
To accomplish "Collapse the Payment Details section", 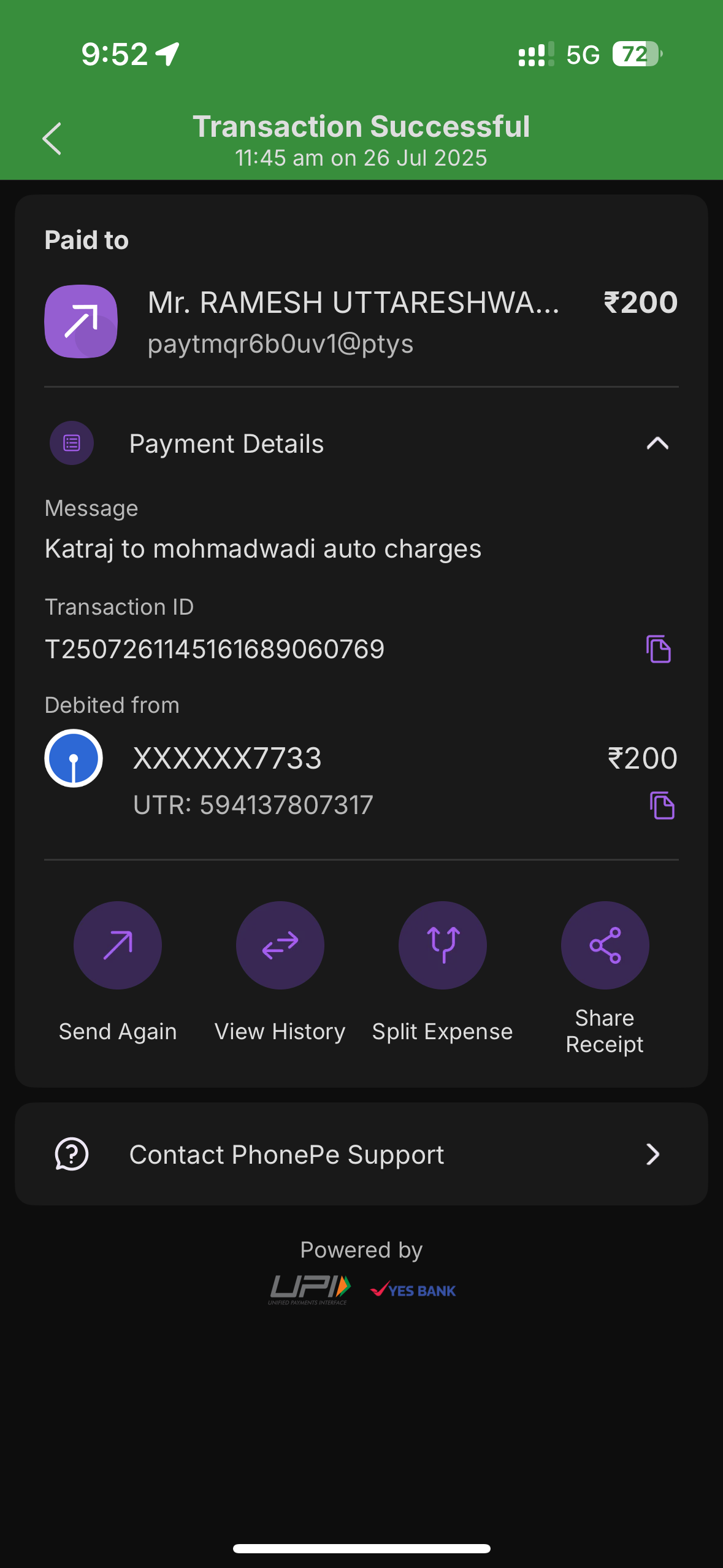I will (x=657, y=444).
